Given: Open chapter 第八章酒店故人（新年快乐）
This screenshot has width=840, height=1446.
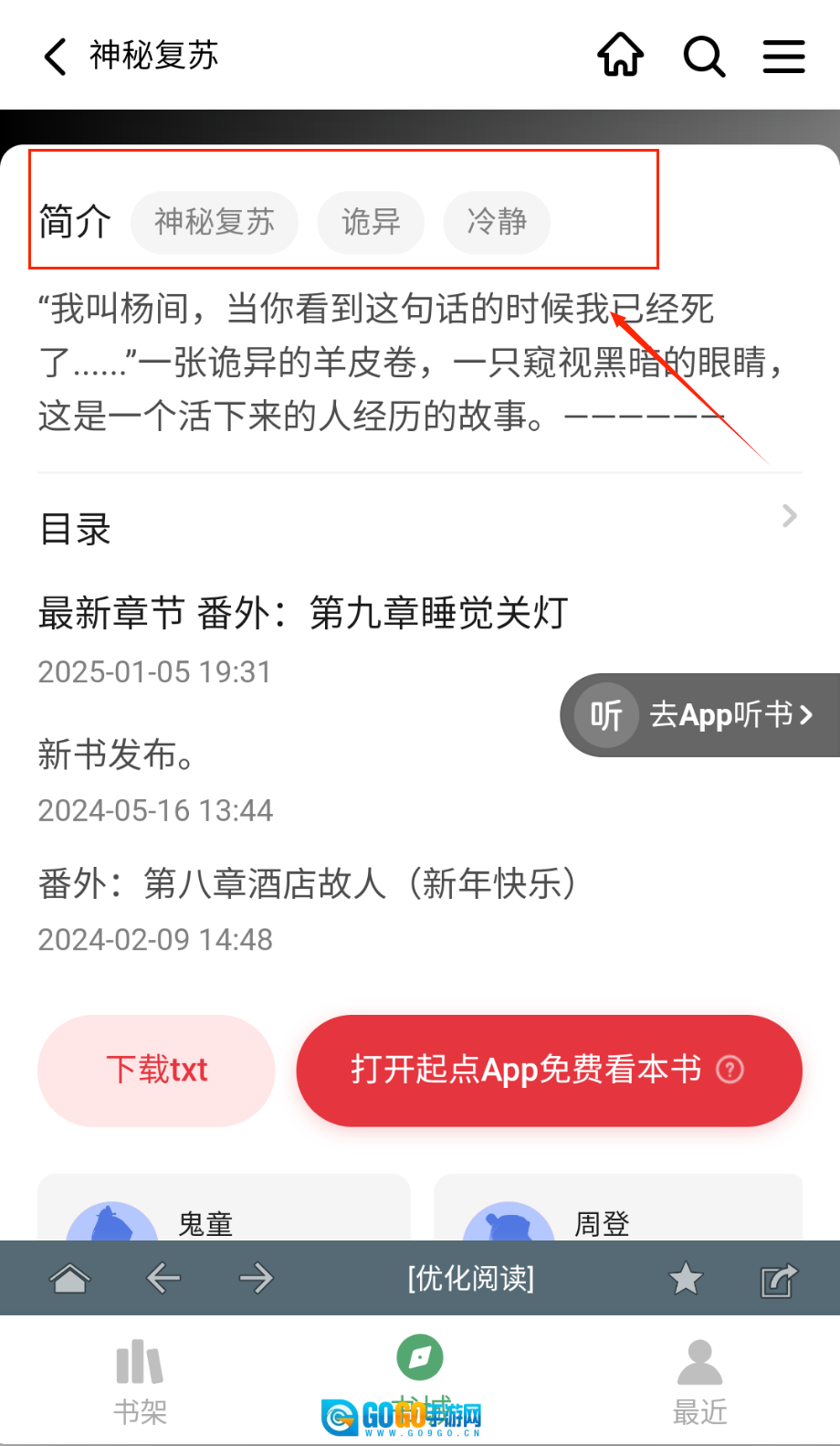Looking at the screenshot, I should tap(307, 883).
